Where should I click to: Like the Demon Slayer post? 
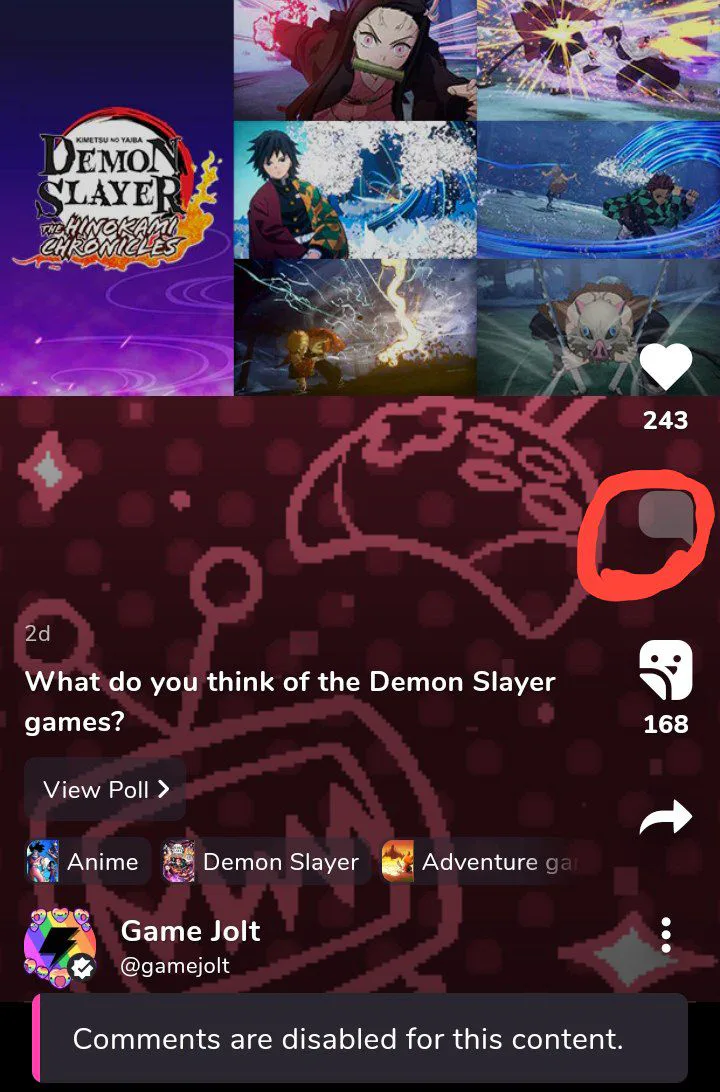point(665,367)
